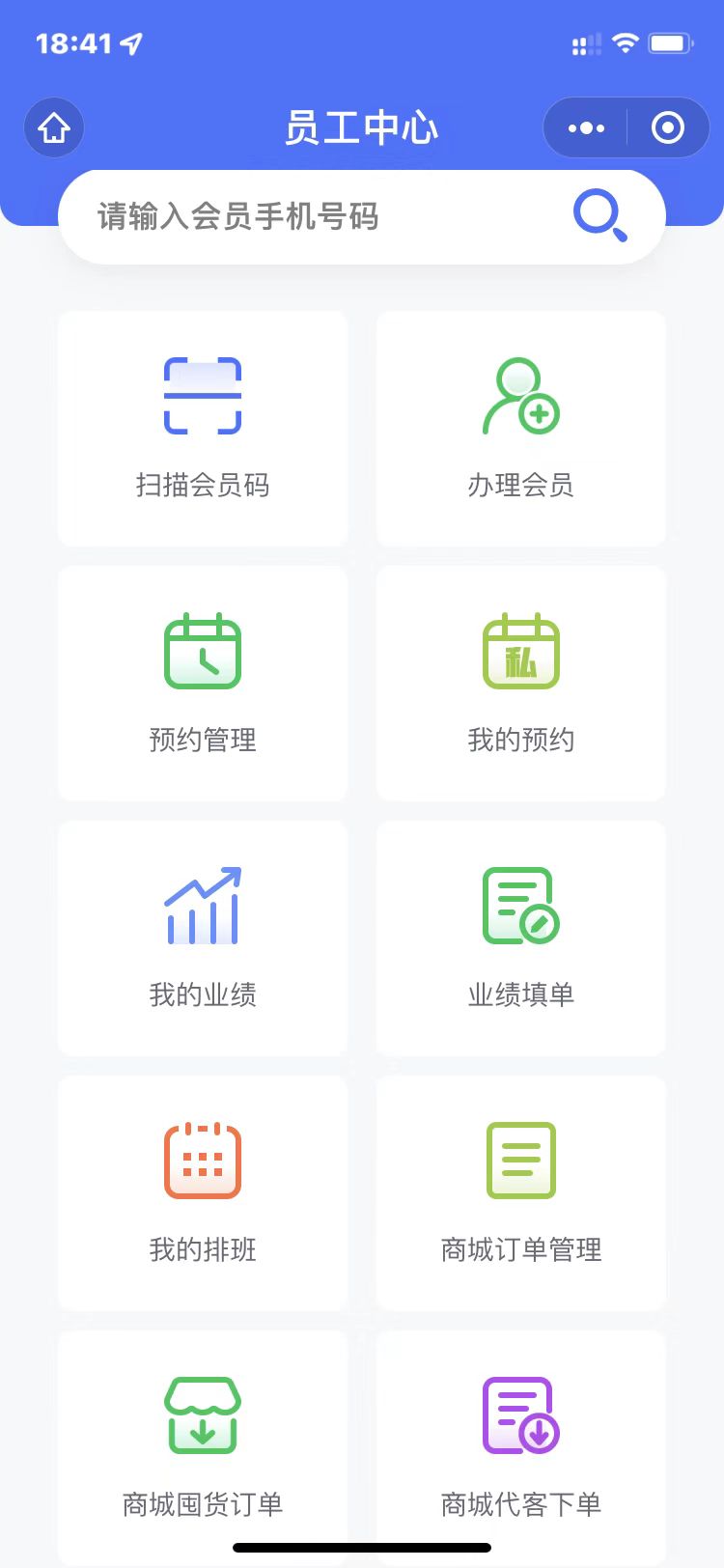Tap the circular exit capsule button
This screenshot has width=724, height=1568.
click(x=667, y=127)
